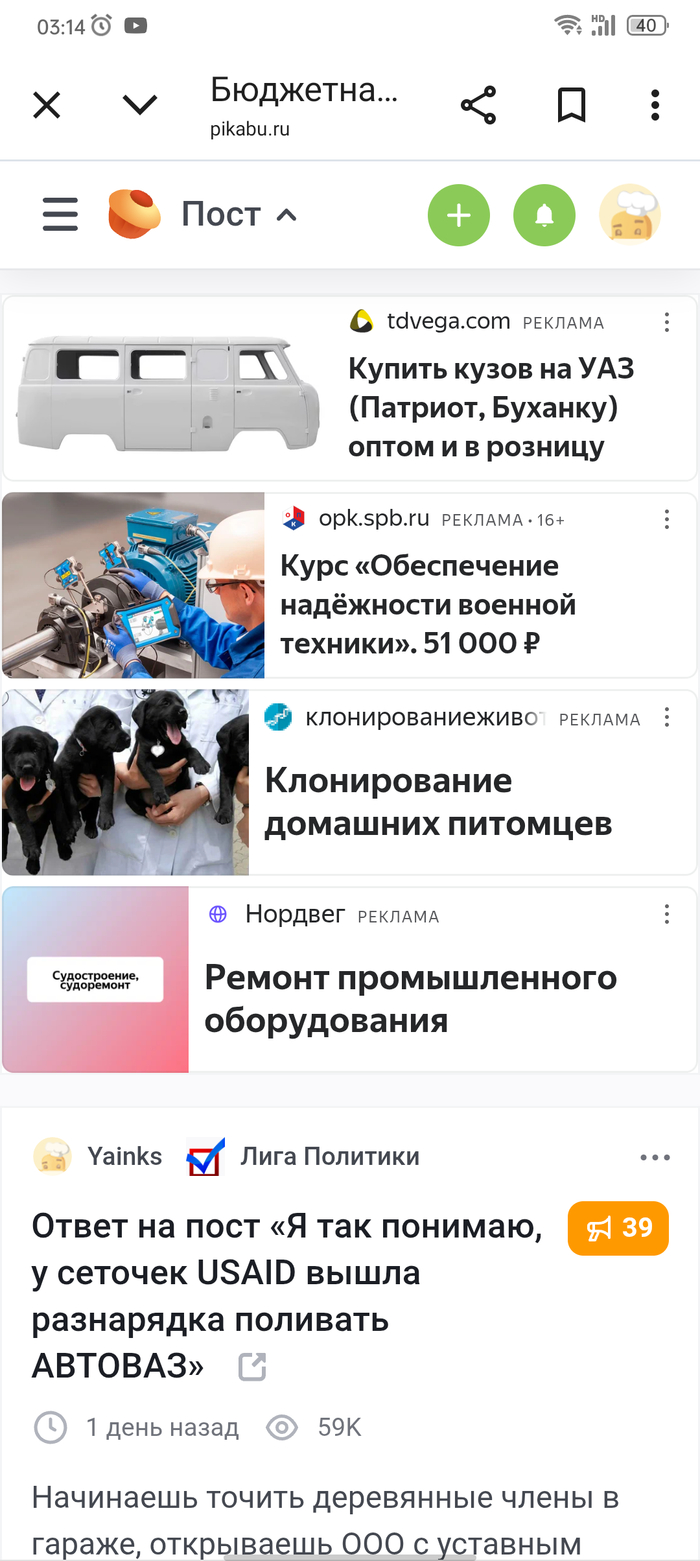Open the Pikabu hamburger menu

(60, 214)
